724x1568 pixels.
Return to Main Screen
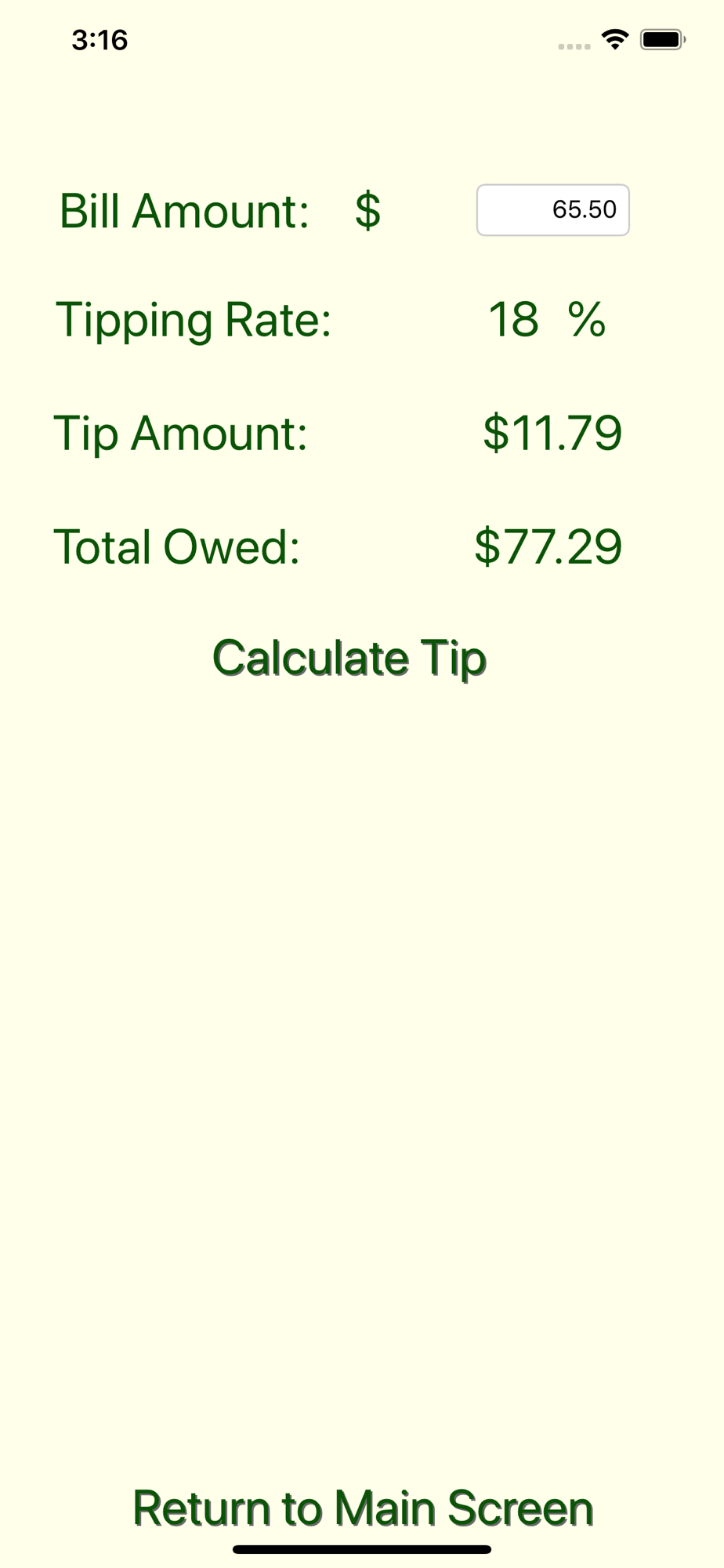tap(363, 1508)
